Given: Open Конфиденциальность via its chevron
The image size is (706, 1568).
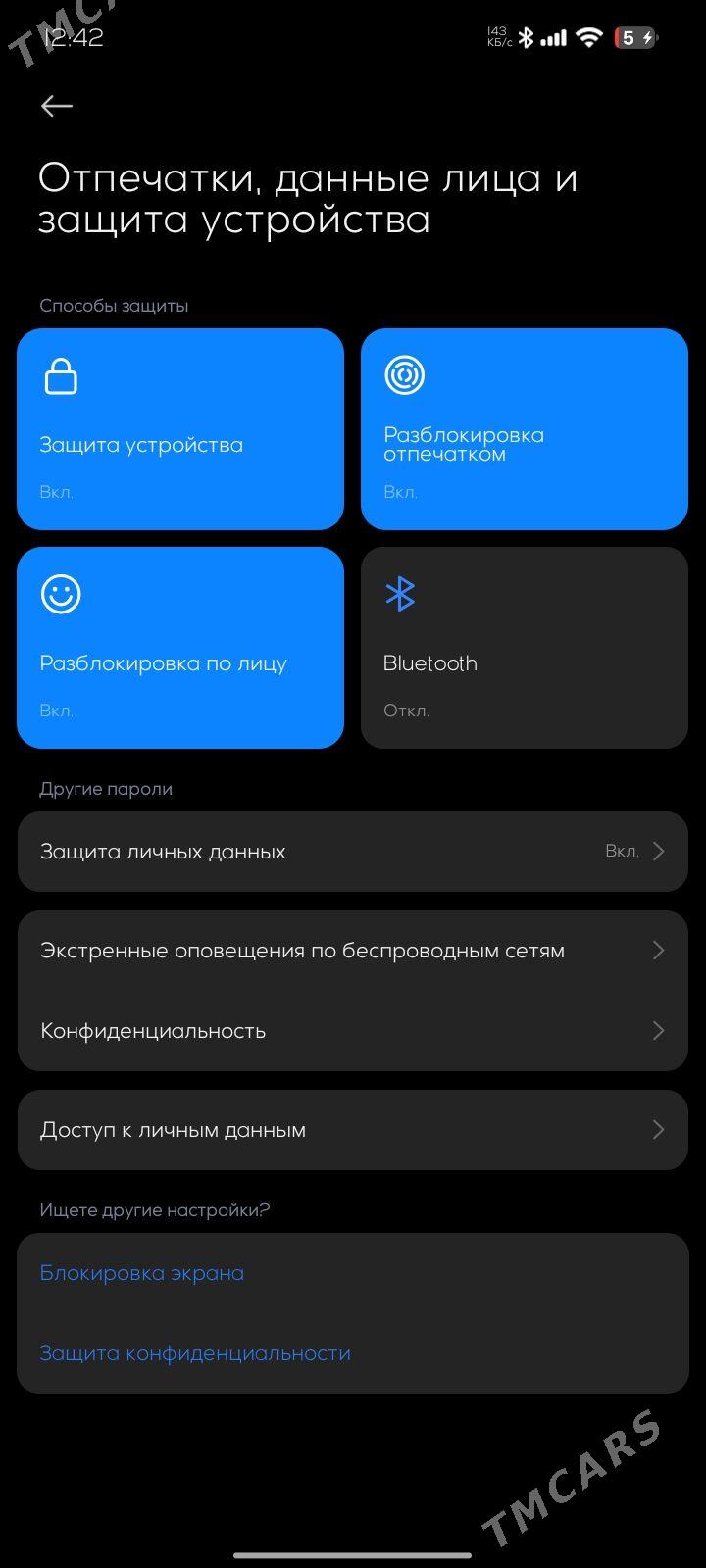Looking at the screenshot, I should coord(659,1030).
